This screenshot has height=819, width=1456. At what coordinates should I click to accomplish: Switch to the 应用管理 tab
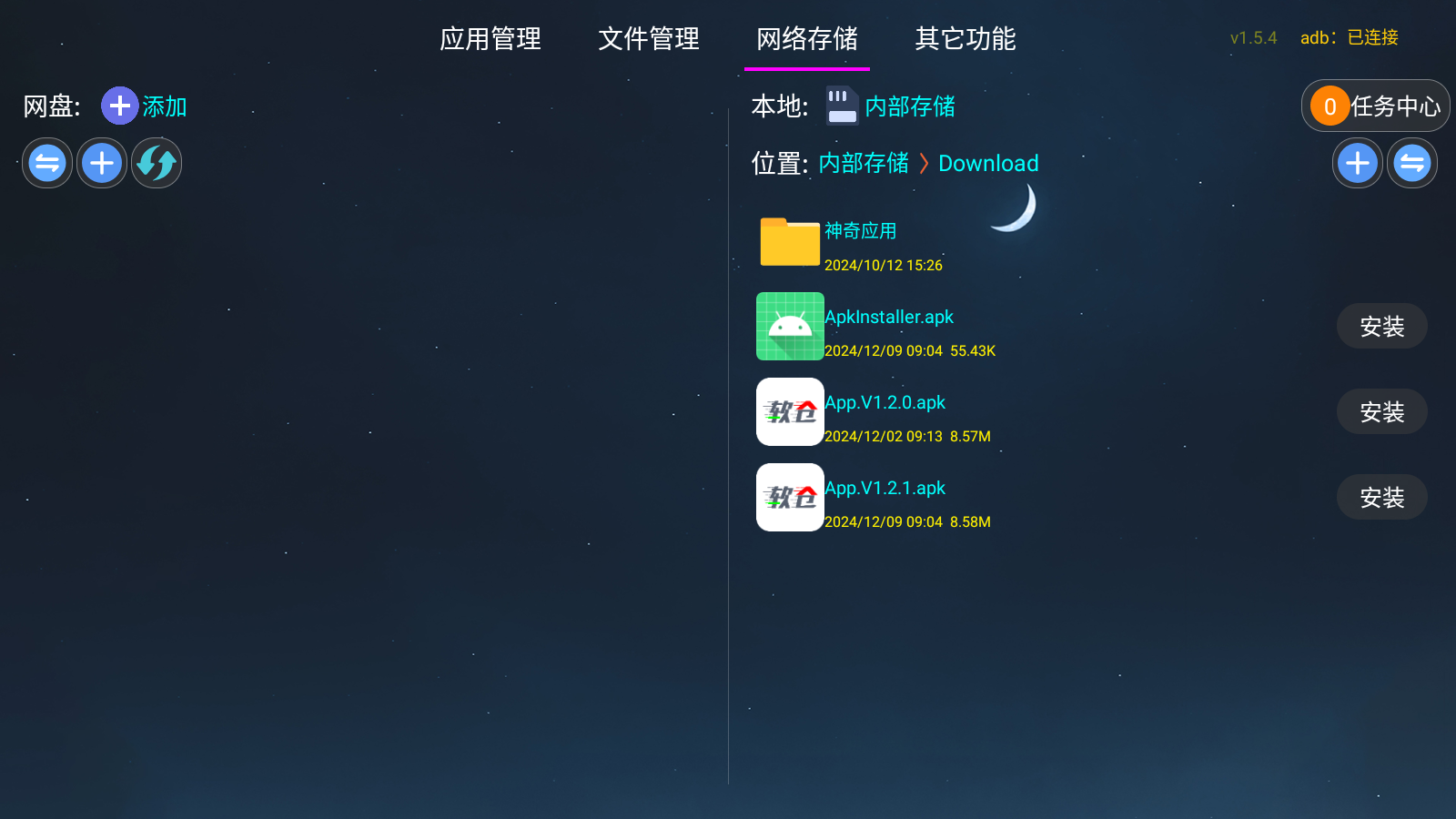(490, 38)
